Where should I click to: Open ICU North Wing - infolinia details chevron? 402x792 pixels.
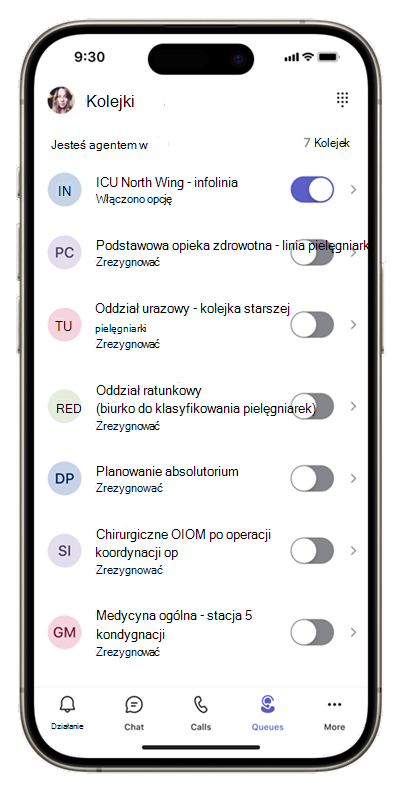(354, 189)
